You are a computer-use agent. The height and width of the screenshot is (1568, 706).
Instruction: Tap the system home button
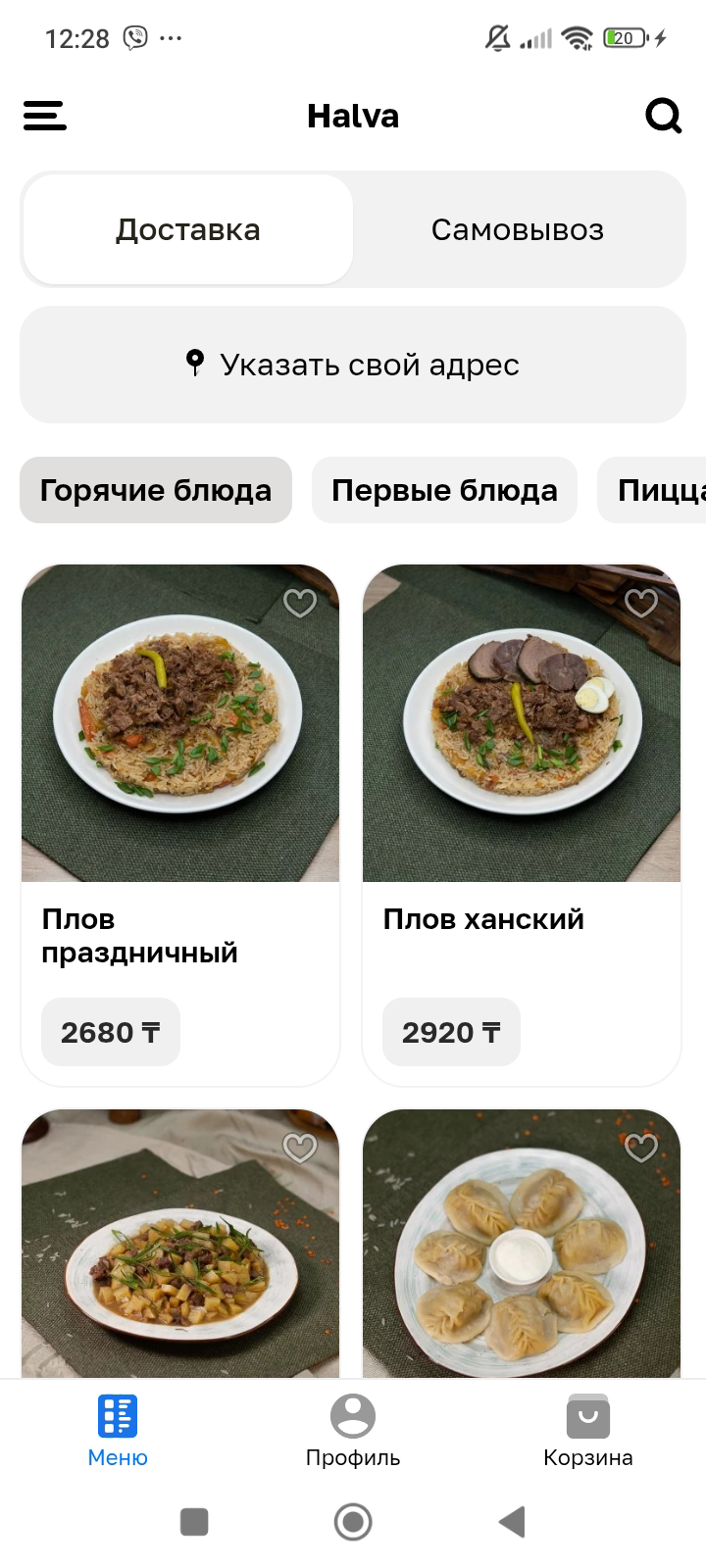point(353,1522)
